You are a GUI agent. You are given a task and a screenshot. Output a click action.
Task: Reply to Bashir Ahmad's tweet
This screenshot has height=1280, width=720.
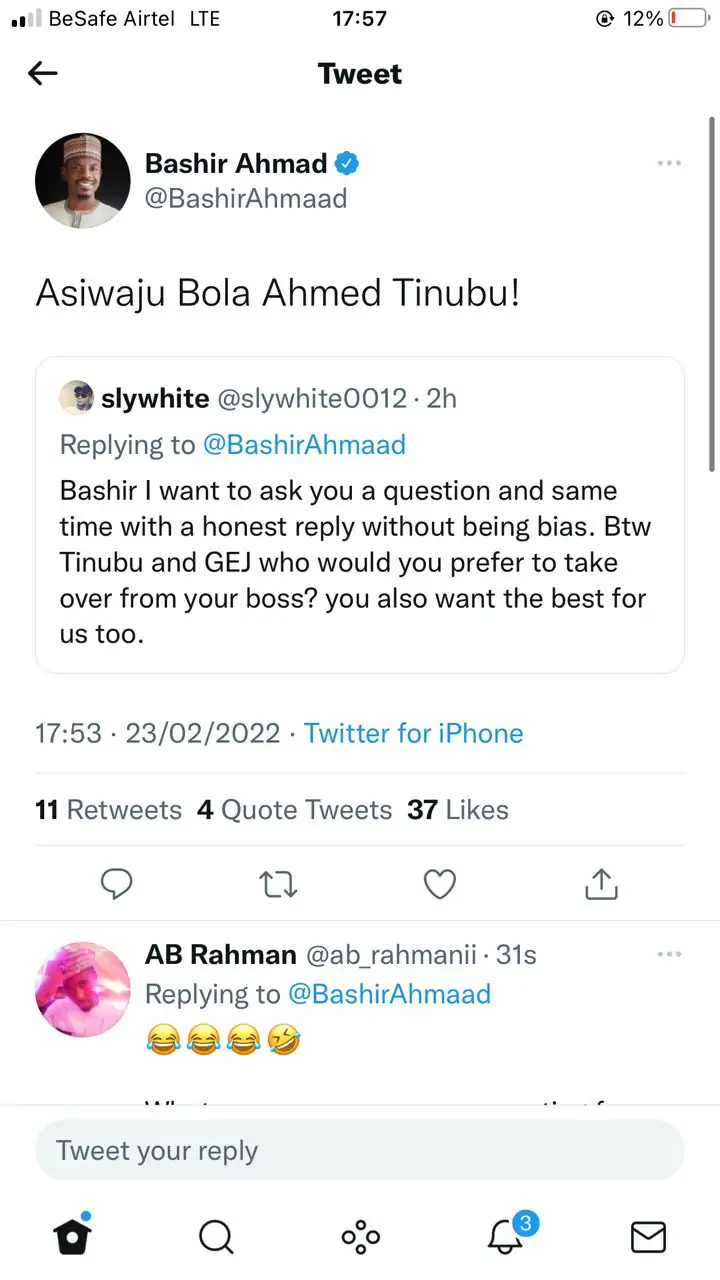click(x=118, y=883)
